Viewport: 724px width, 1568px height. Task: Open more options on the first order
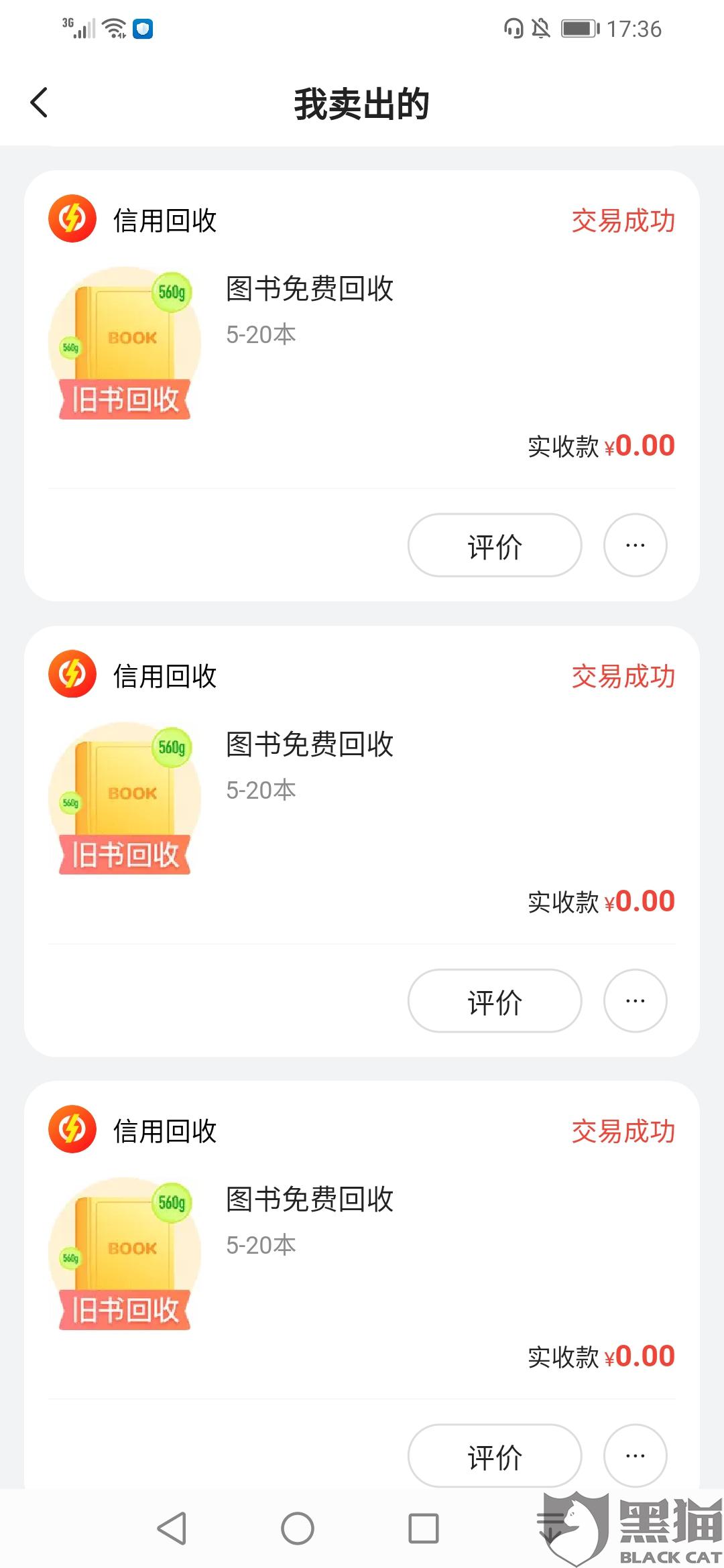(x=635, y=545)
